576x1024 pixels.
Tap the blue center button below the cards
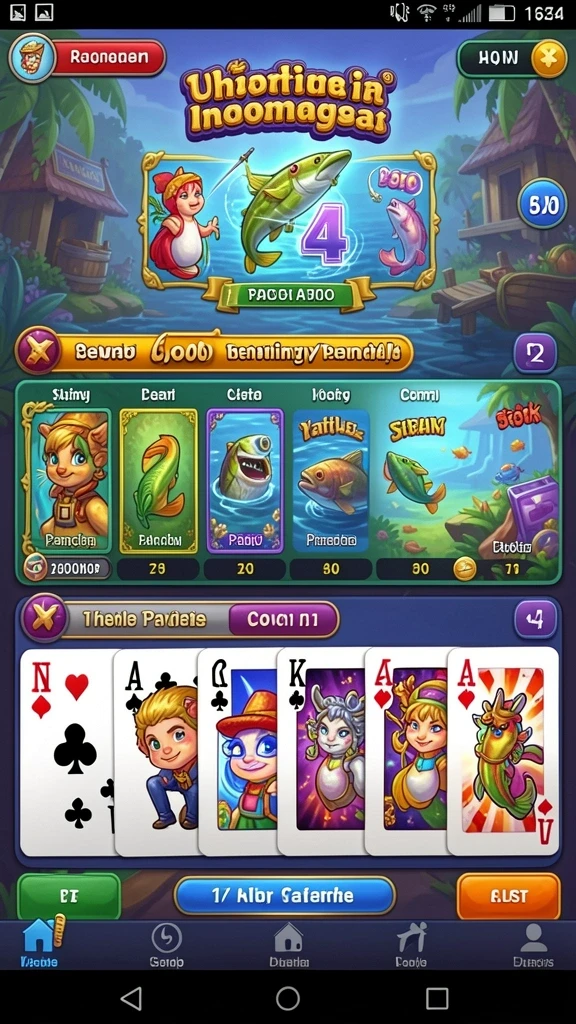285,896
